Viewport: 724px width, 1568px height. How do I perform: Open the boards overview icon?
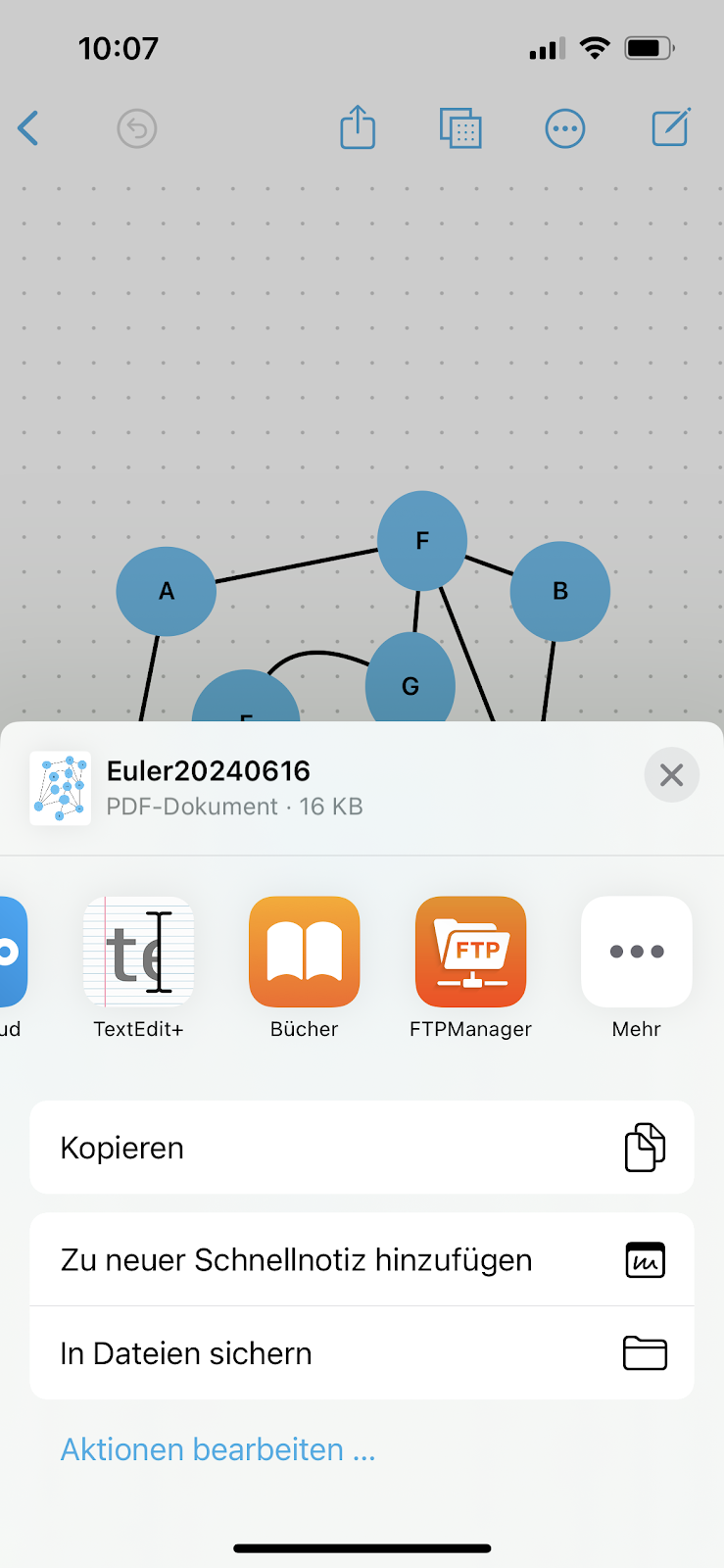click(x=460, y=128)
